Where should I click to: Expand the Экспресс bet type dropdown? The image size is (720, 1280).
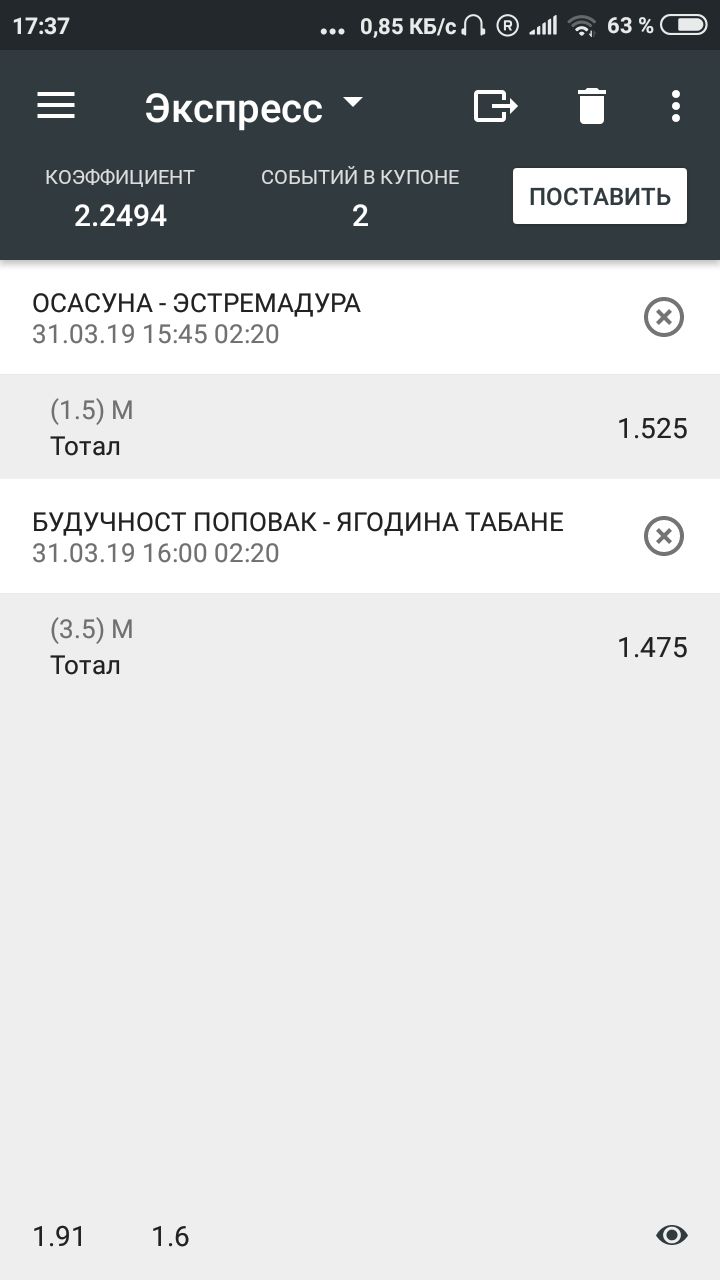coord(254,107)
